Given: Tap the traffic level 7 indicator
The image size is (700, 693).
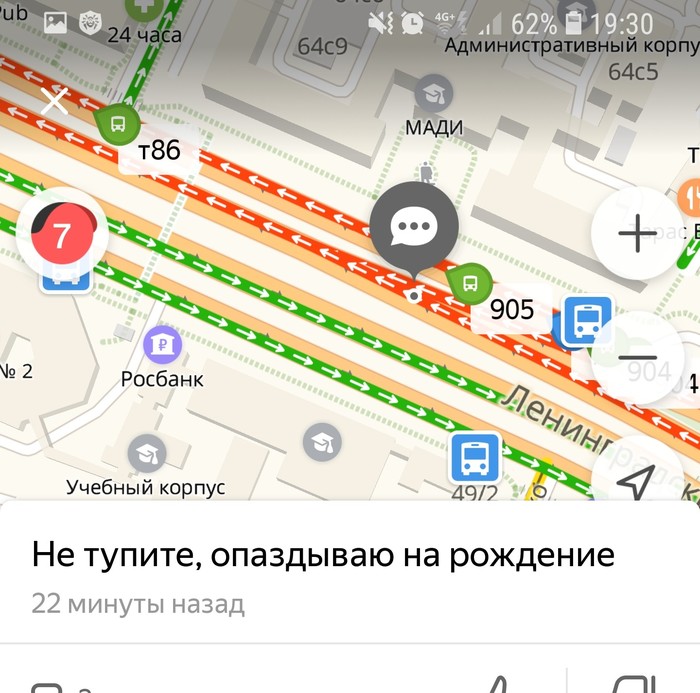Looking at the screenshot, I should [x=62, y=236].
